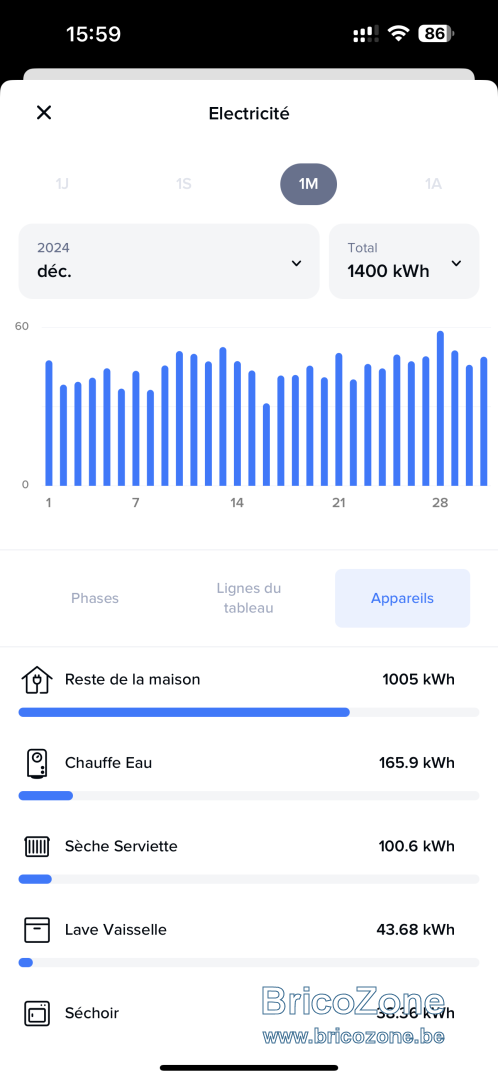Open the 2024 déc. month dropdown
498x1080 pixels.
click(x=169, y=261)
